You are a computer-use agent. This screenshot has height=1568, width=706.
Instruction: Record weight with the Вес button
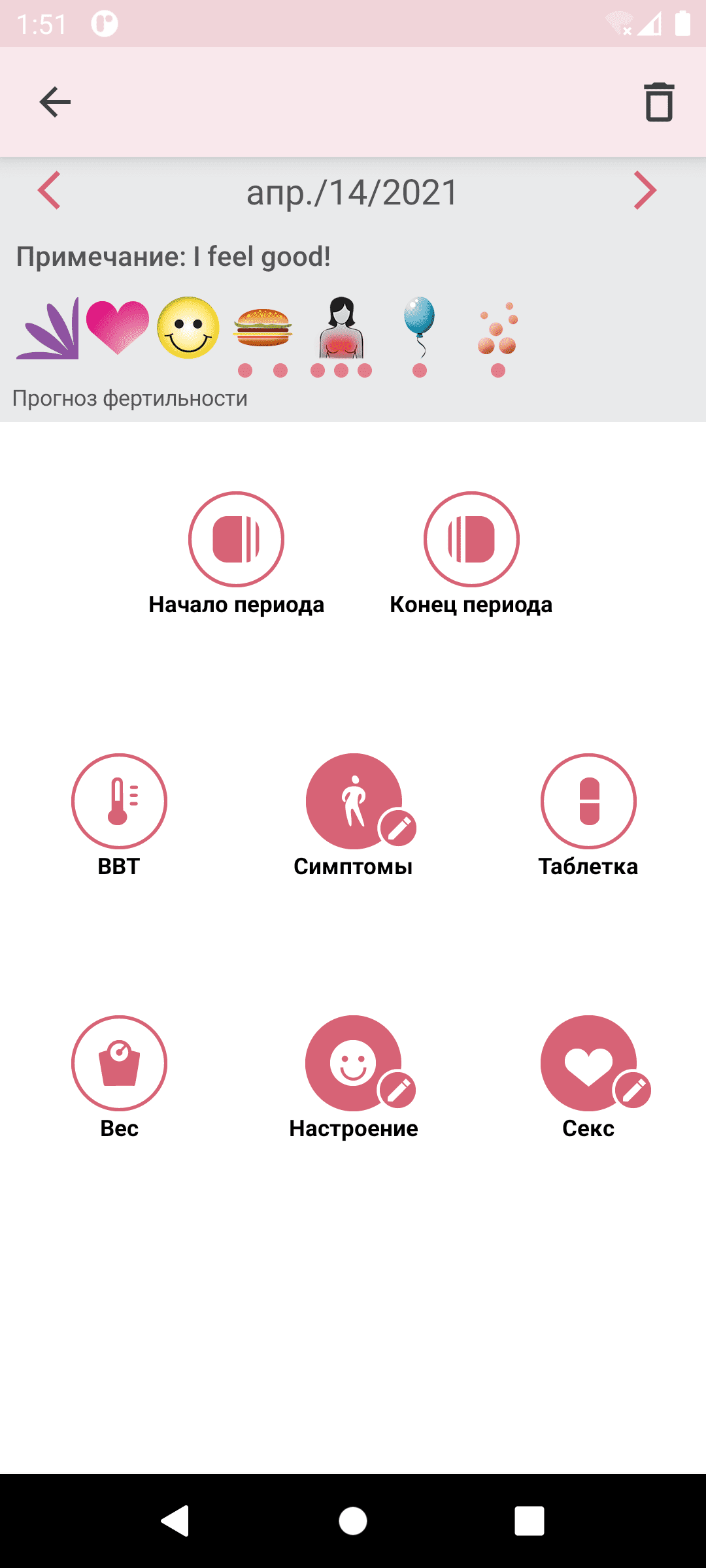coord(119,1063)
